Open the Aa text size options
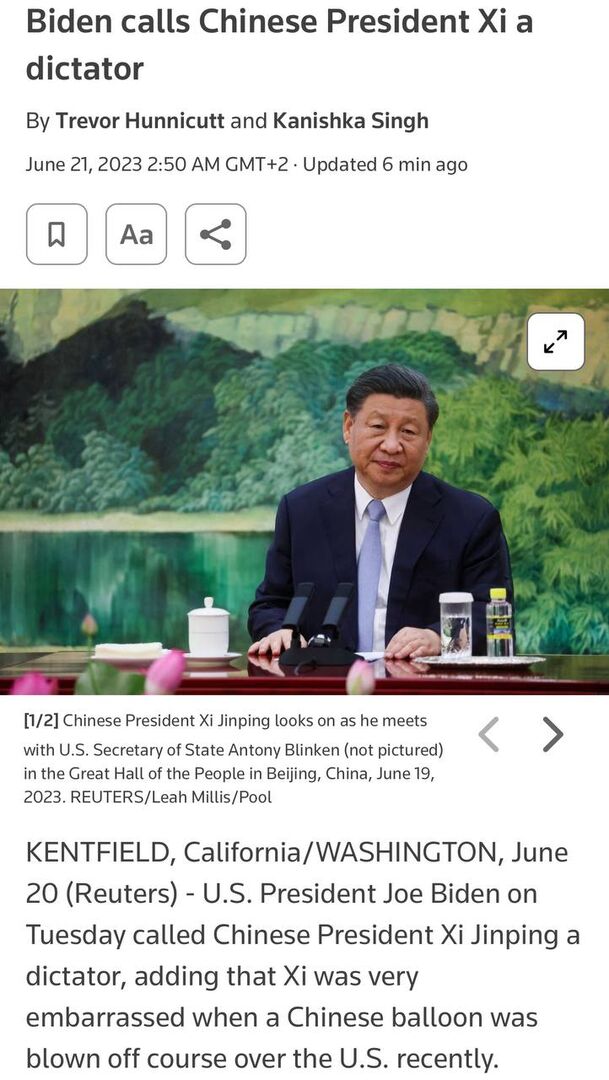609x1080 pixels. [136, 234]
